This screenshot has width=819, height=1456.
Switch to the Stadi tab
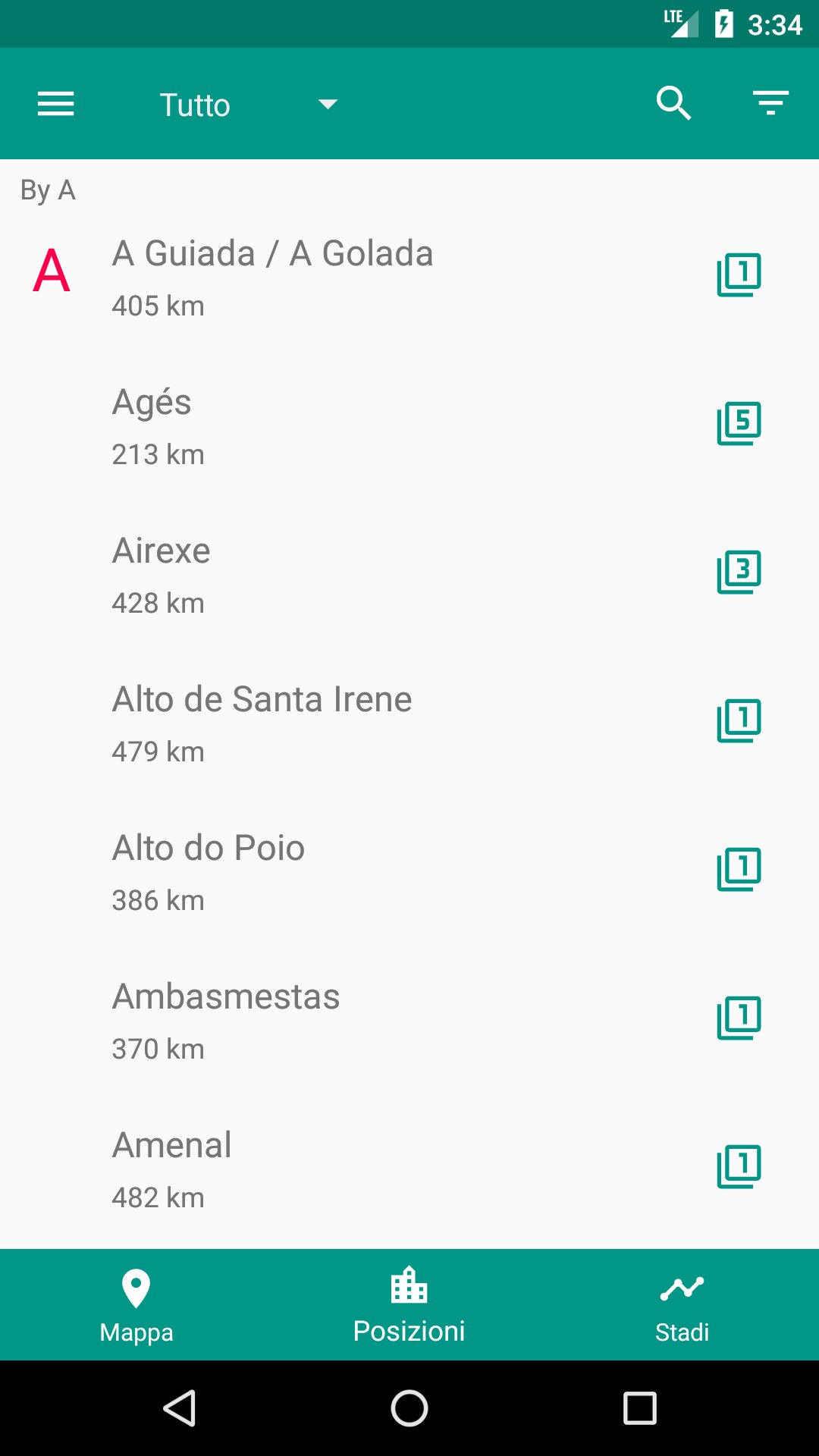click(x=682, y=1304)
